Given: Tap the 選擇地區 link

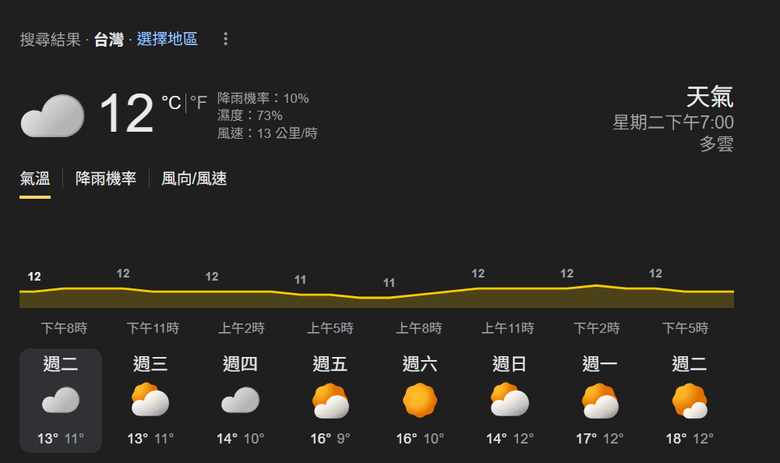Looking at the screenshot, I should pos(167,39).
